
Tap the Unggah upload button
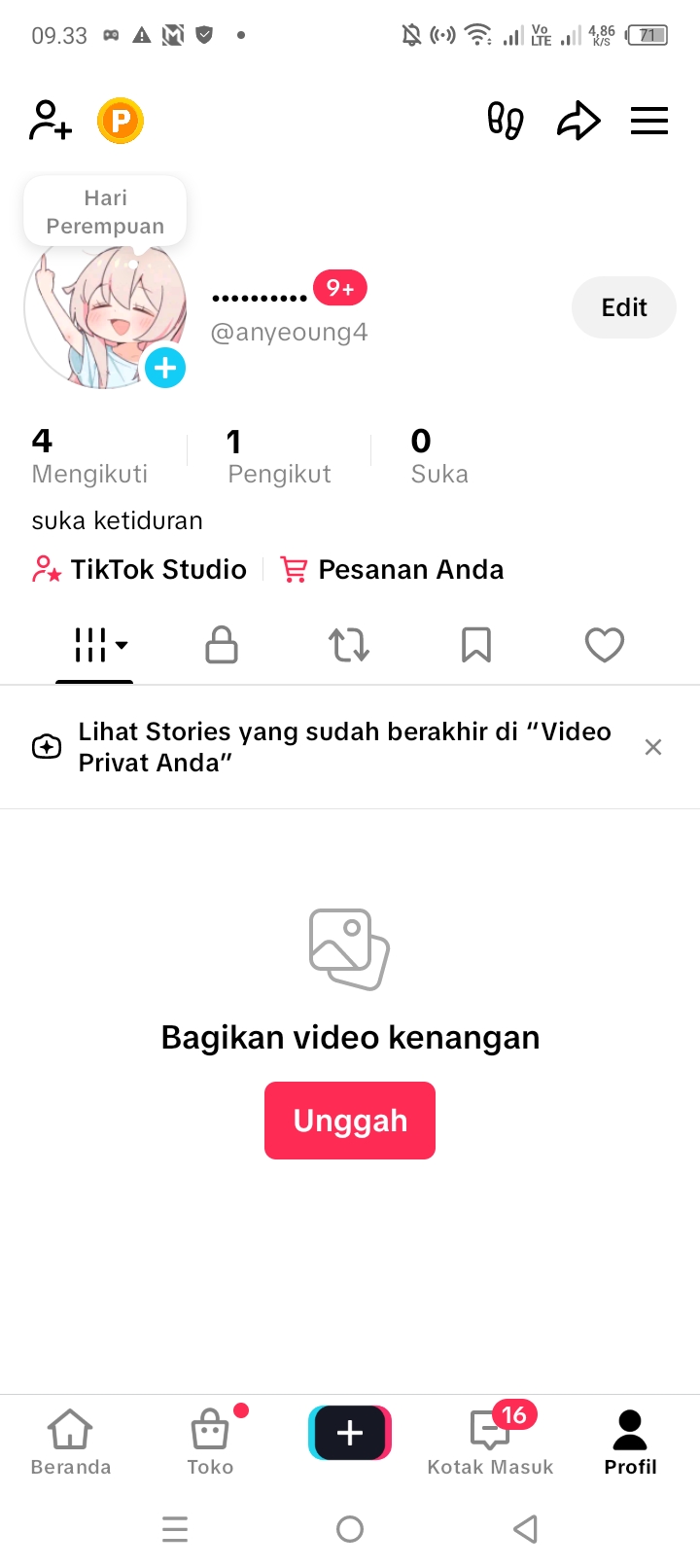[x=350, y=1121]
